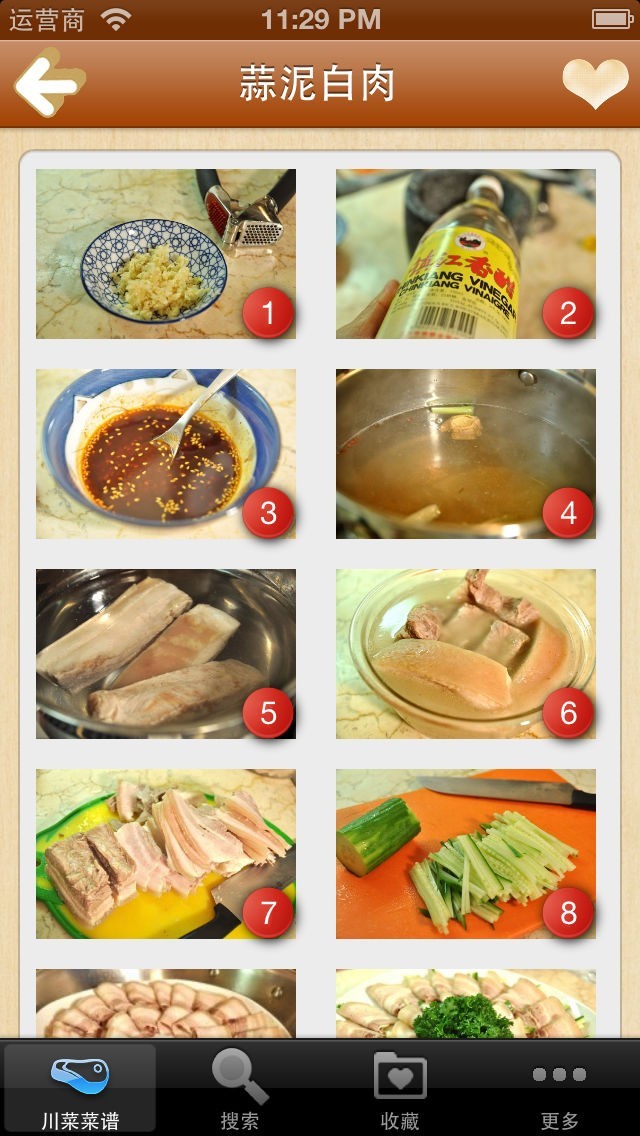The height and width of the screenshot is (1136, 640).
Task: Switch to the 搜索 tab
Action: pos(240,1089)
